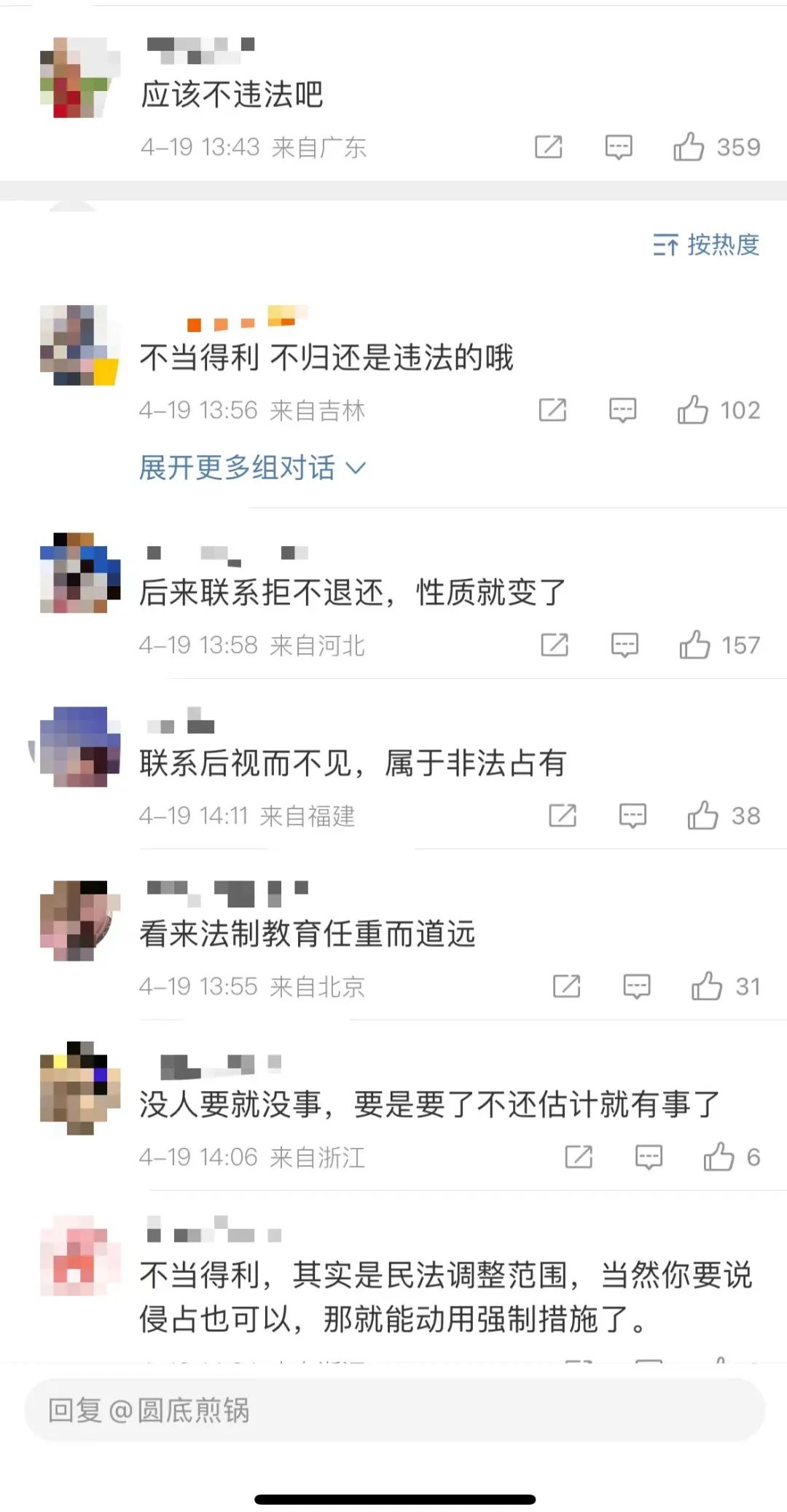Screen dimensions: 787x1512
Task: Tap the reply field 回复@圆底煎锅
Action: (x=394, y=1410)
